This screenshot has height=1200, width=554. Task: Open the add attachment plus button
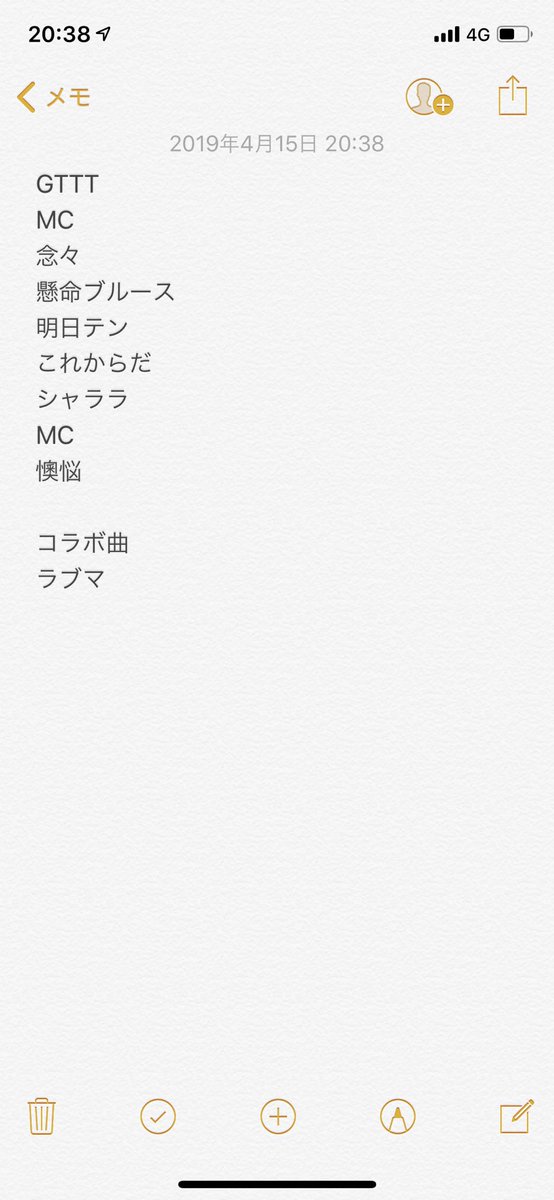(x=278, y=1116)
